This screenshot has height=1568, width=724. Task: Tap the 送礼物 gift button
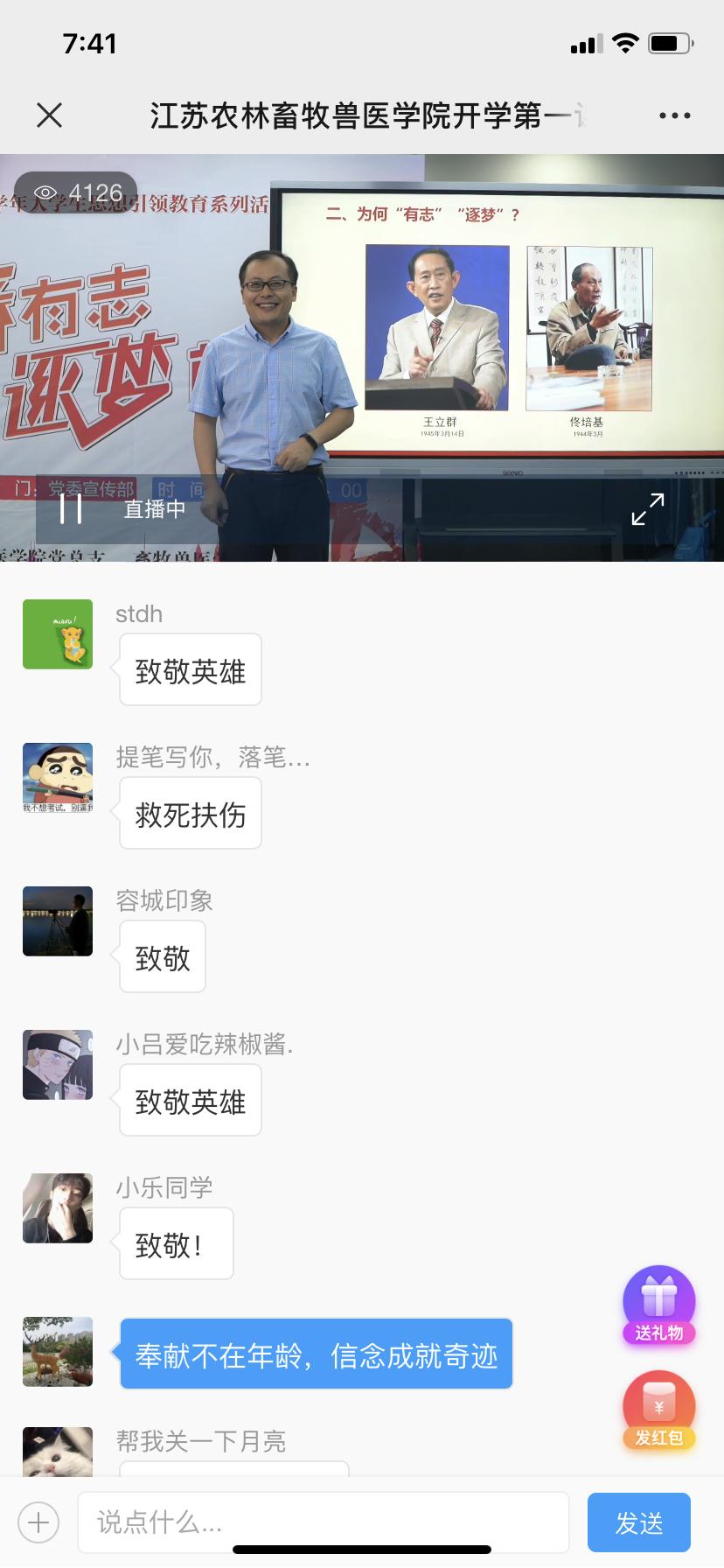659,1305
